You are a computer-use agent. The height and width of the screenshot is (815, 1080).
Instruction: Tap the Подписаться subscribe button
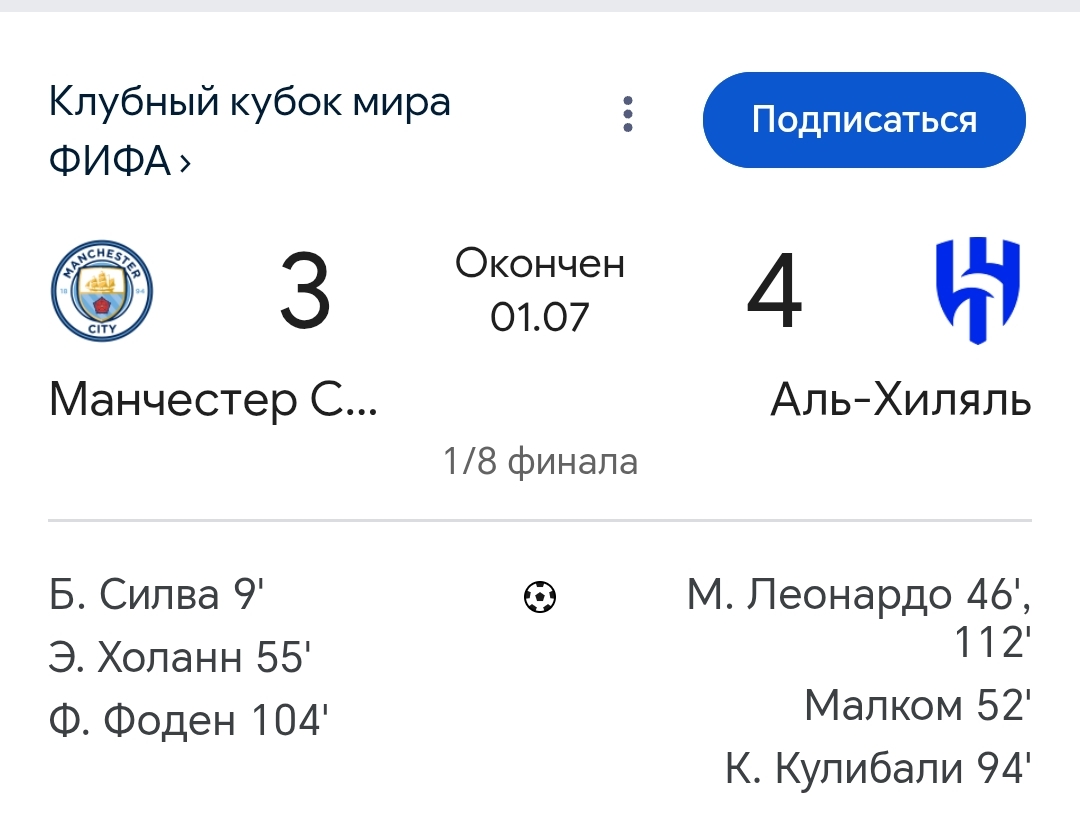tap(864, 120)
